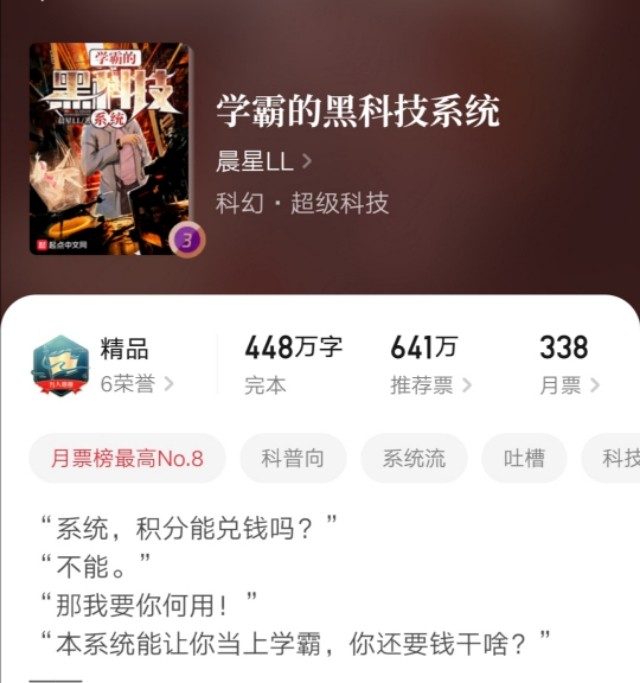This screenshot has height=683, width=640.
Task: Open author 晨星LL's page
Action: pos(264,162)
